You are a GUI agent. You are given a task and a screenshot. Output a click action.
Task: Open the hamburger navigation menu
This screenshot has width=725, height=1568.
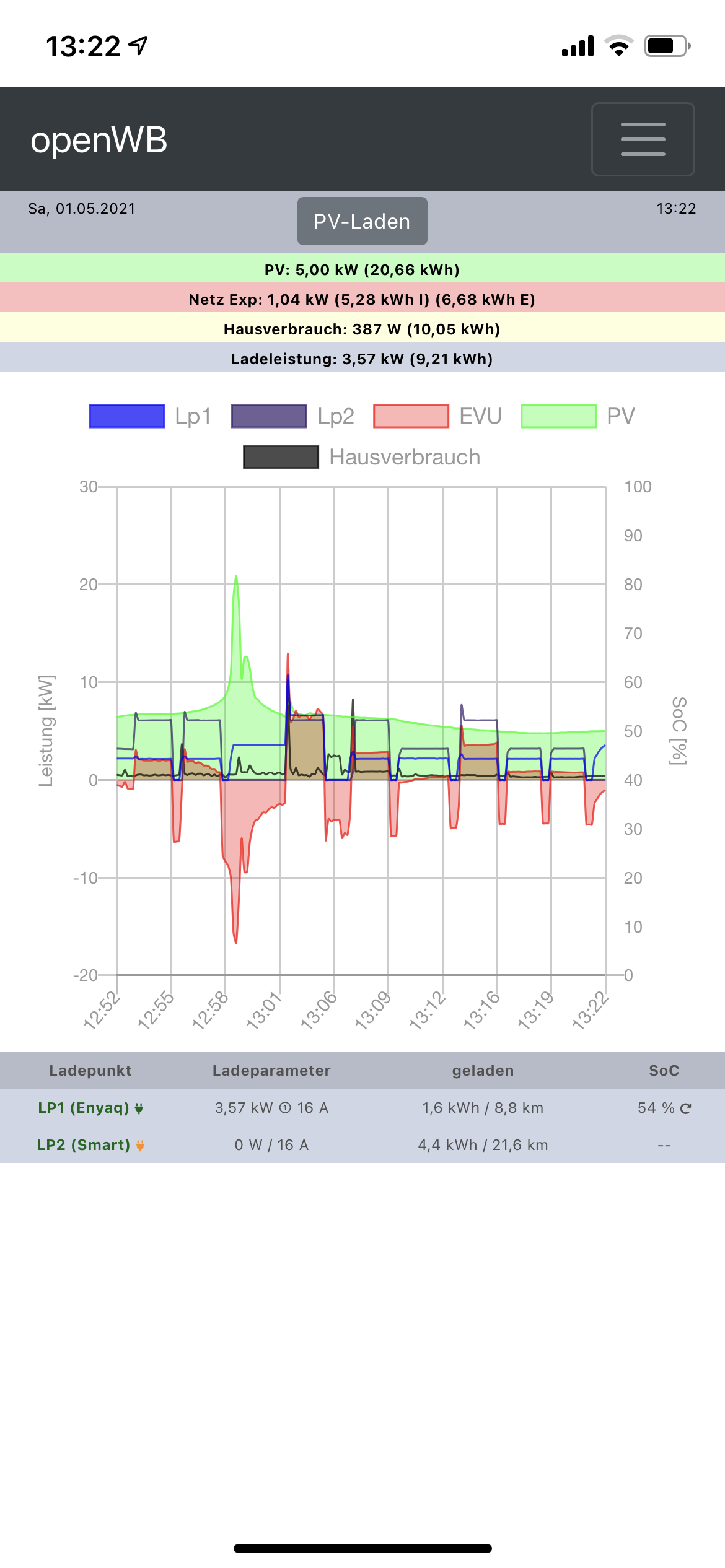[643, 139]
